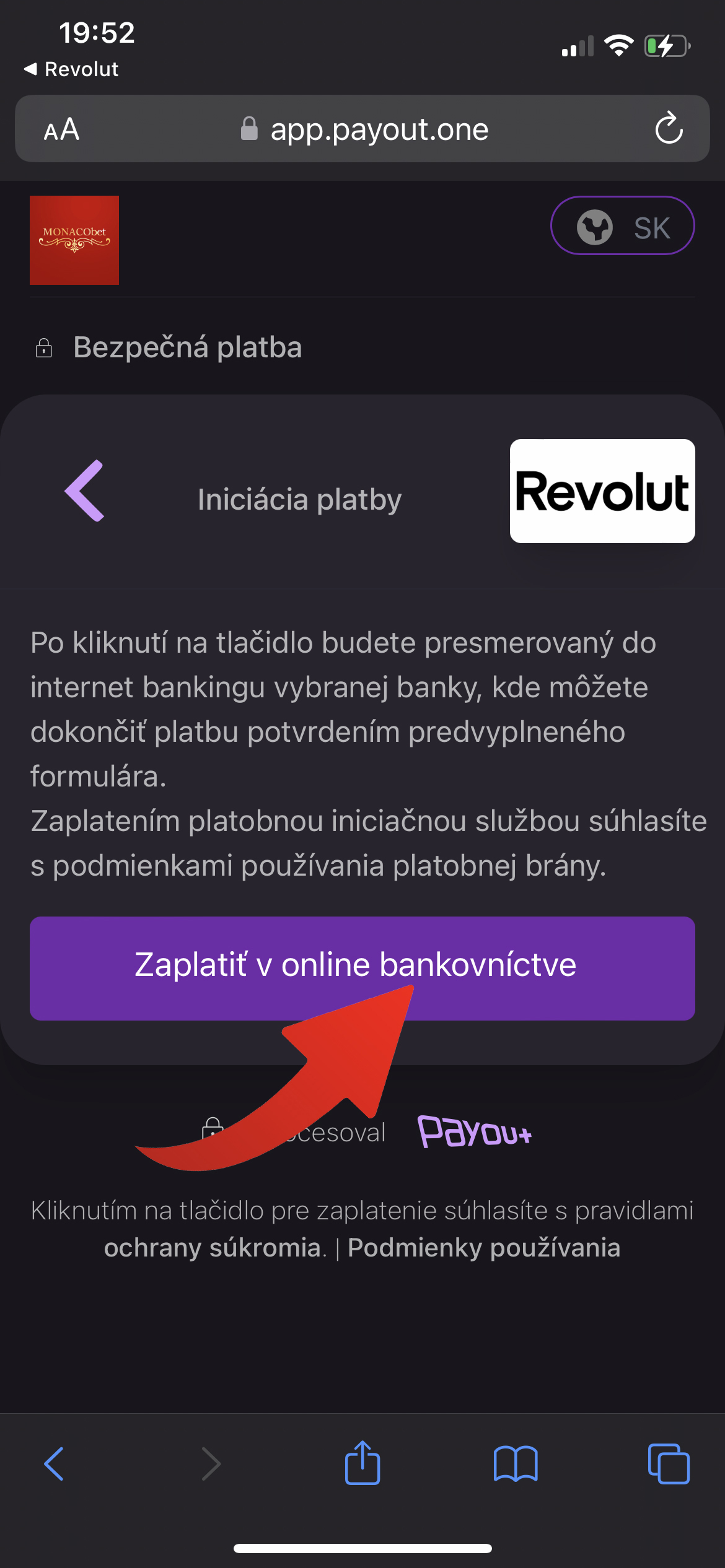Screen dimensions: 725x1568
Task: Open the ochrany súkromia link
Action: tap(213, 1248)
